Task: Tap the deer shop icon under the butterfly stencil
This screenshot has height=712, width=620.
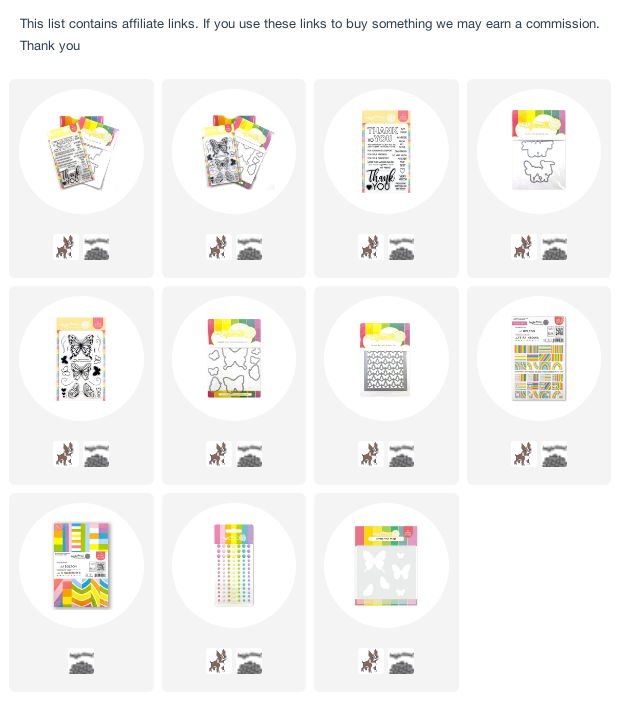Action: pos(371,661)
